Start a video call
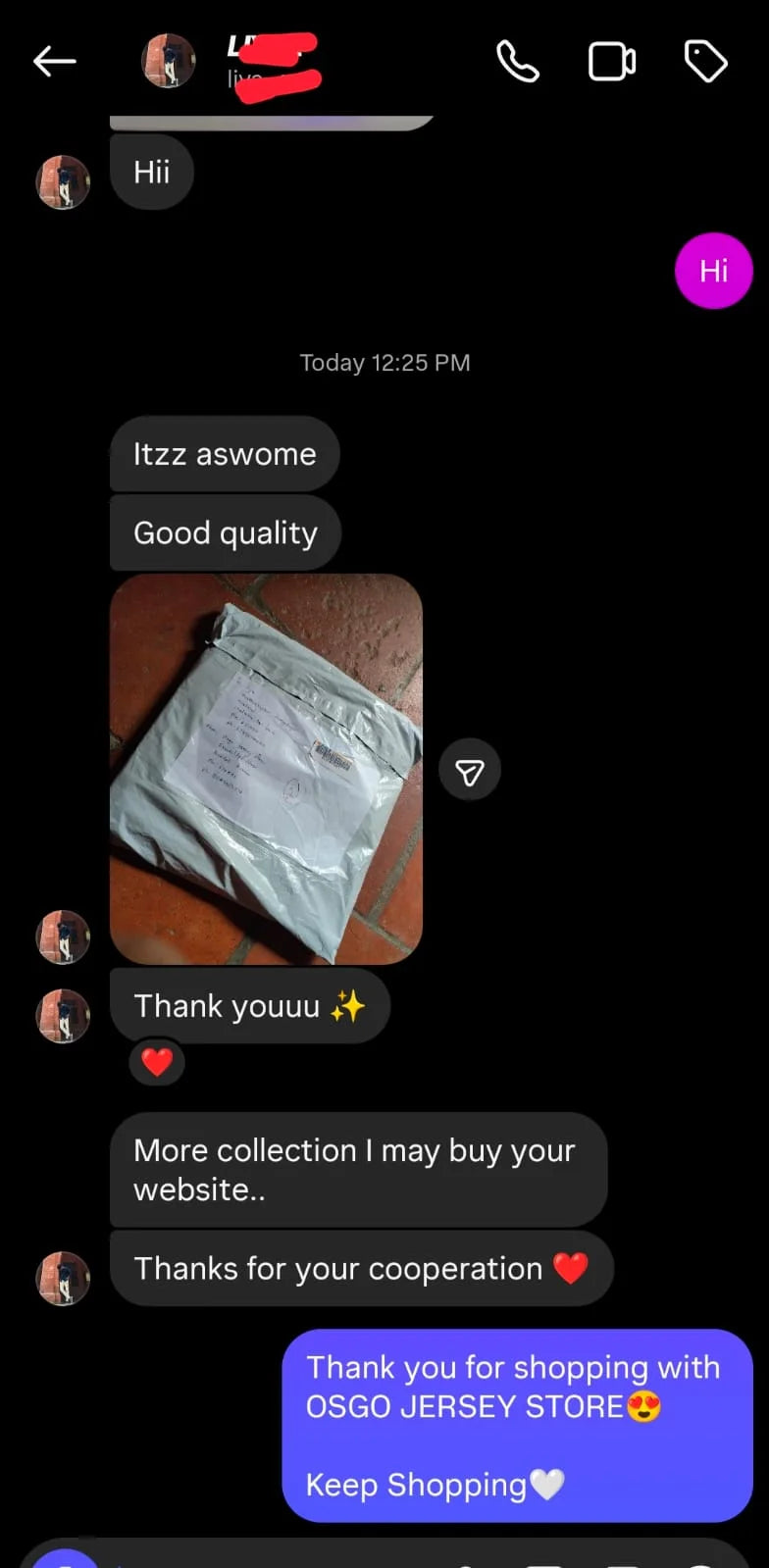This screenshot has width=769, height=1568. 611,62
